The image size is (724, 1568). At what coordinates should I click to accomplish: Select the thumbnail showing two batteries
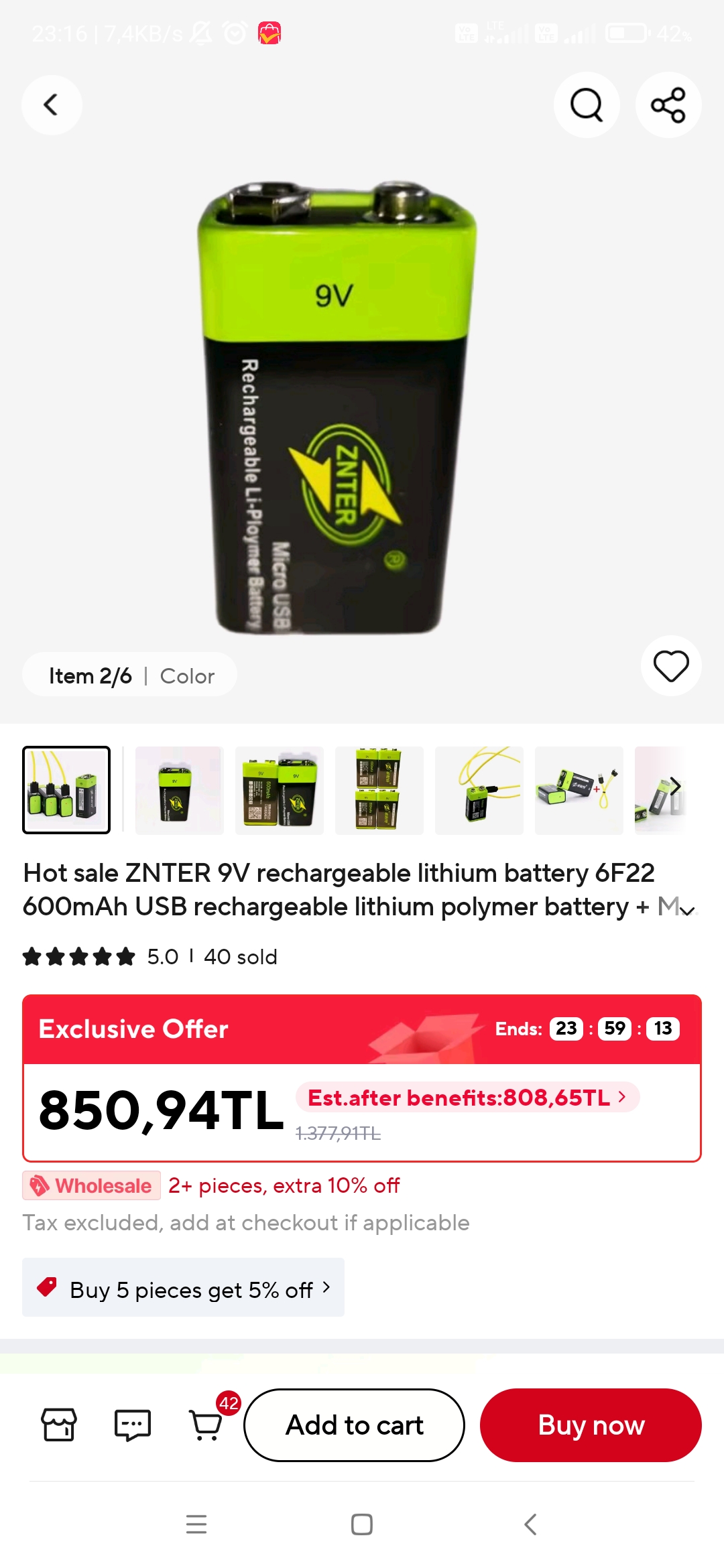point(280,790)
